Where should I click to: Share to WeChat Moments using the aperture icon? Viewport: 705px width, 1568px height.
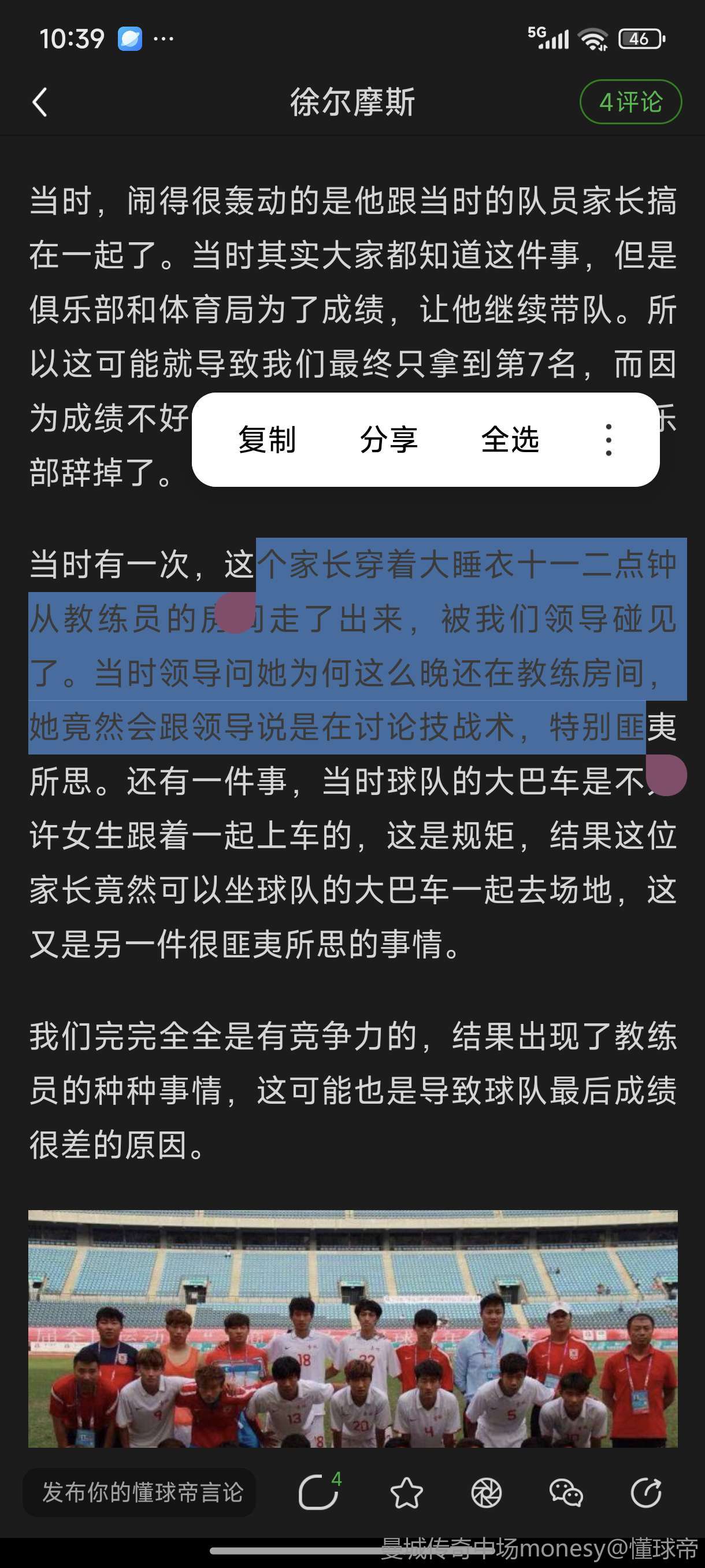pyautogui.click(x=486, y=1492)
